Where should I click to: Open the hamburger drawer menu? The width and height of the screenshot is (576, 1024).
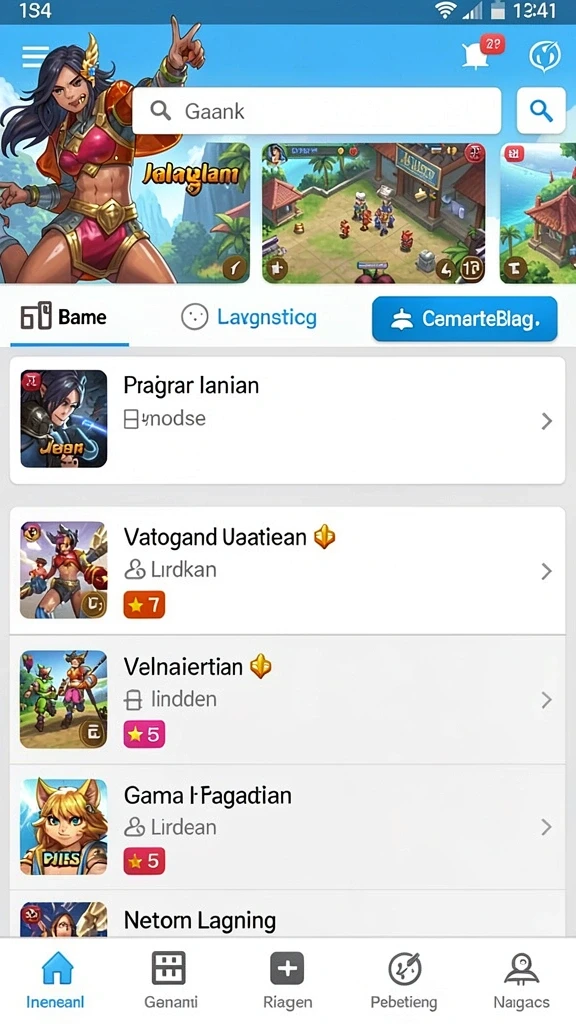coord(35,57)
